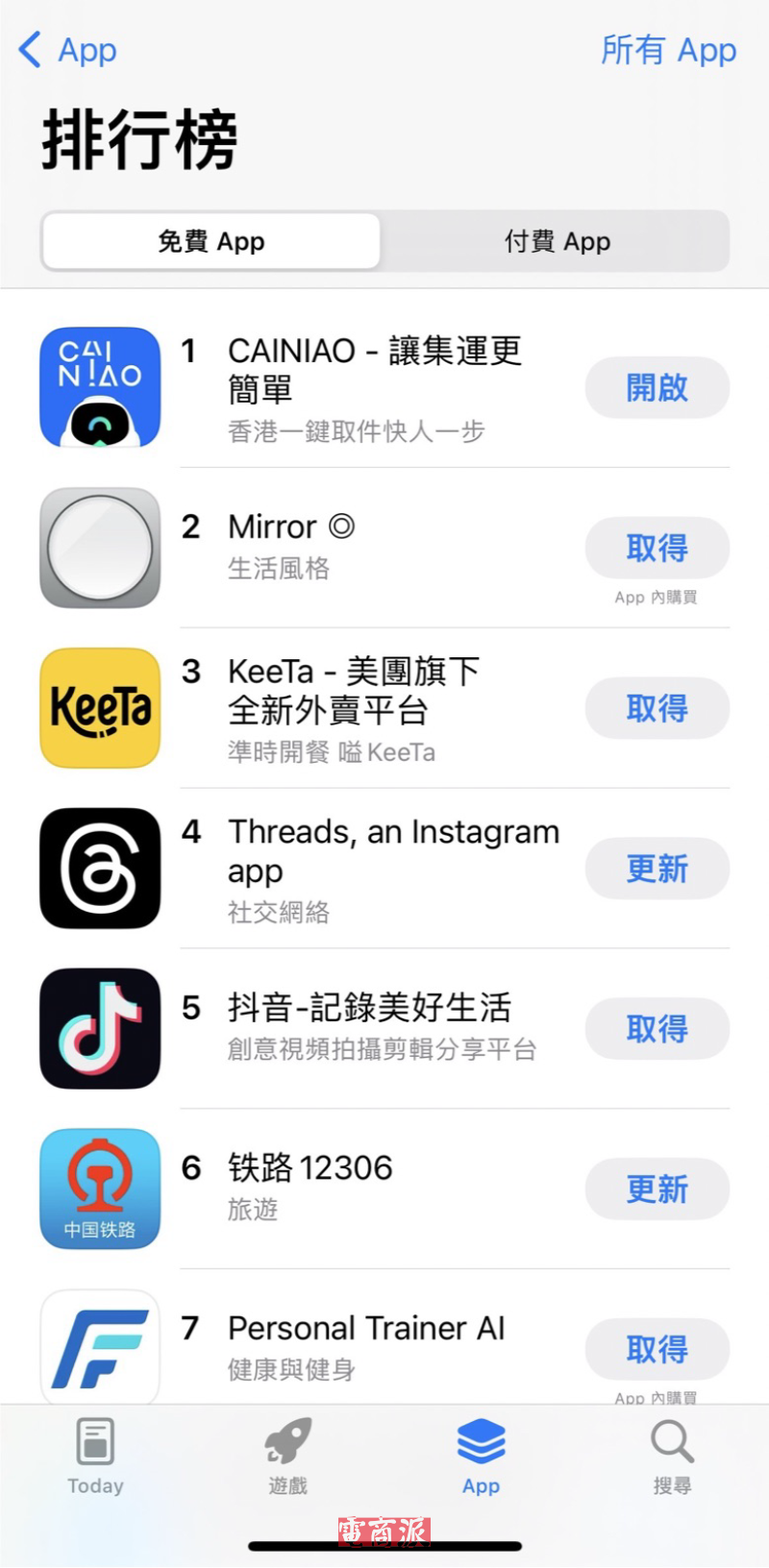
Task: Tap 取得 for the 抖音 app
Action: 657,1029
